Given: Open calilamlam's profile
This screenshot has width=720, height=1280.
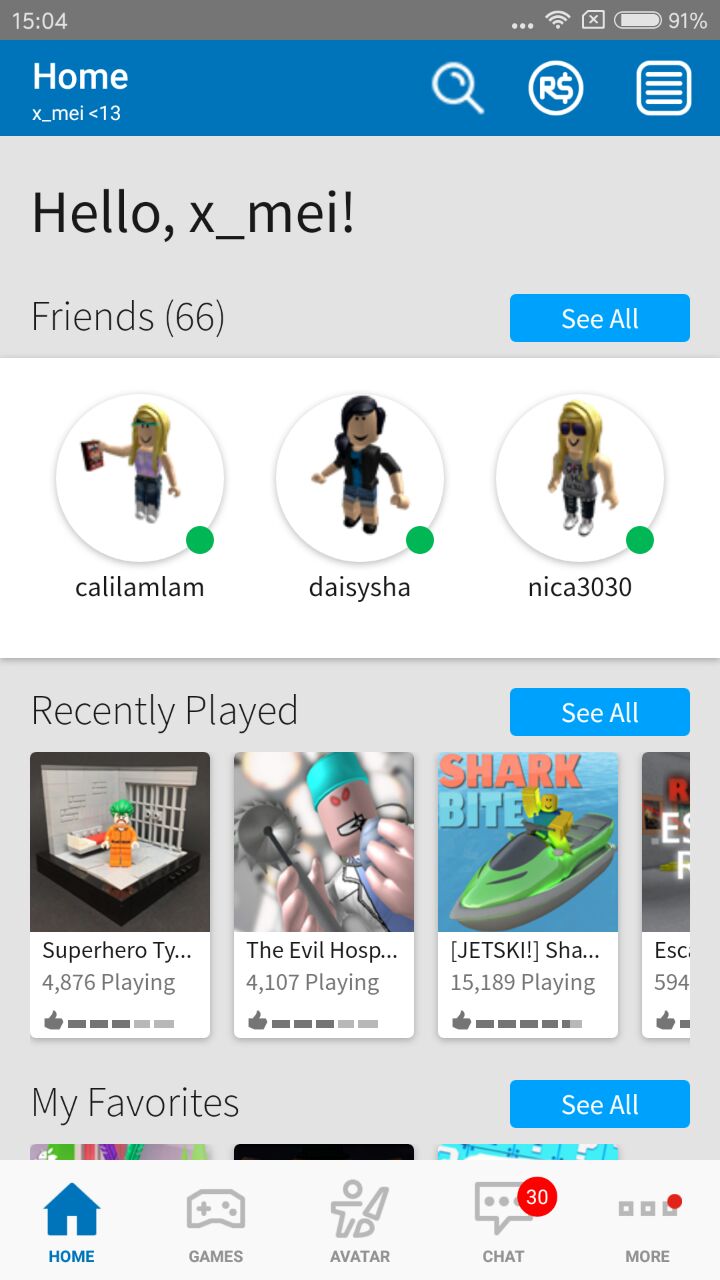Looking at the screenshot, I should click(140, 480).
